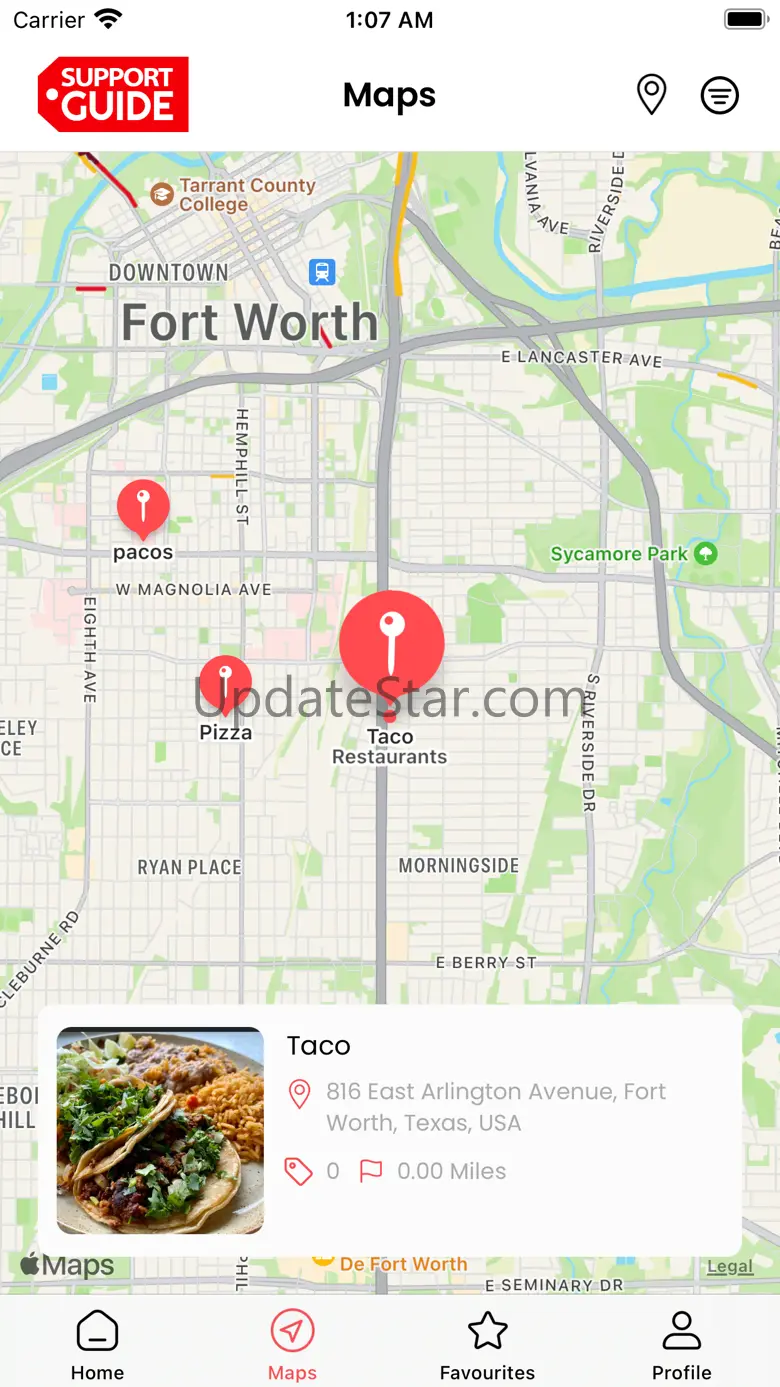This screenshot has height=1387, width=780.
Task: Tap the location pin icon in header
Action: (x=652, y=95)
